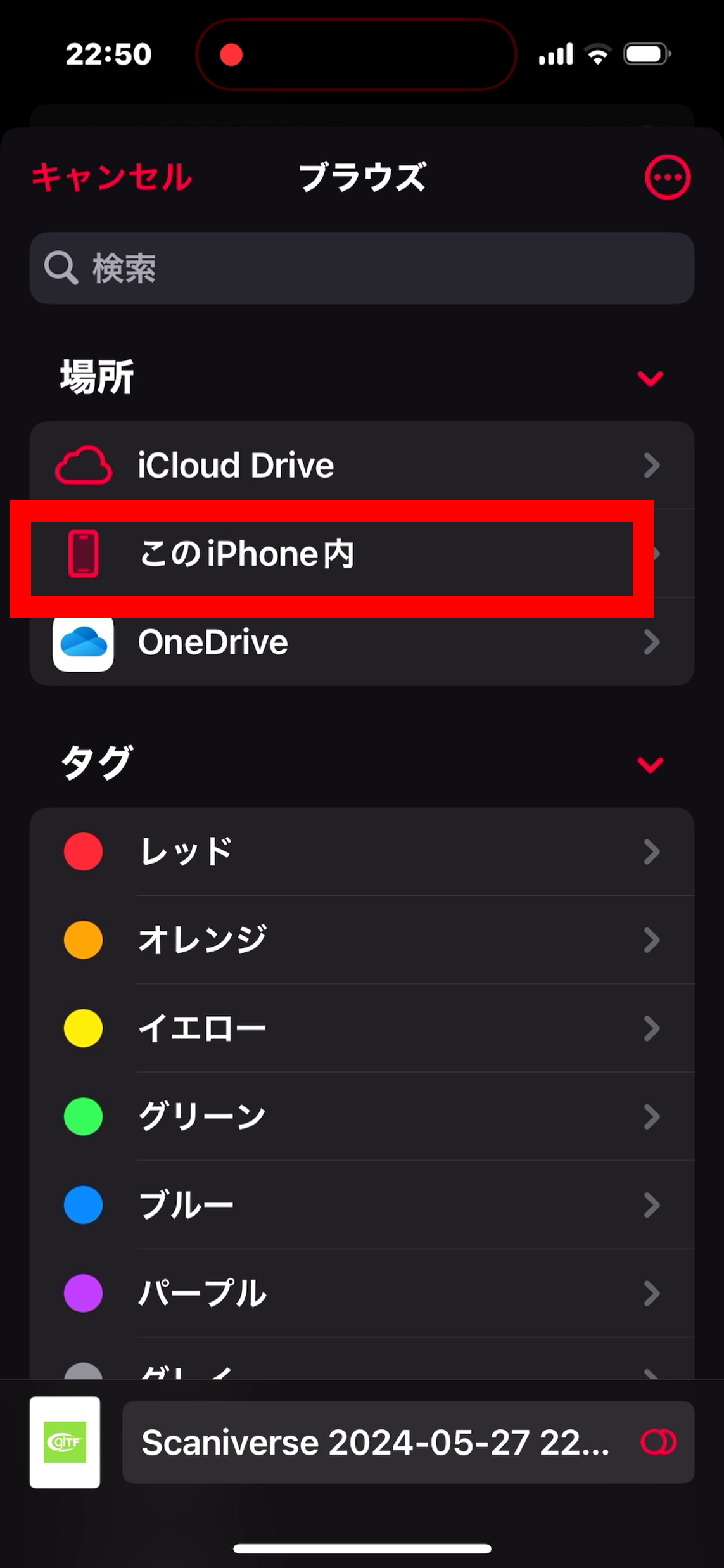724x1568 pixels.
Task: Collapse the タグ section chevron
Action: pos(650,766)
